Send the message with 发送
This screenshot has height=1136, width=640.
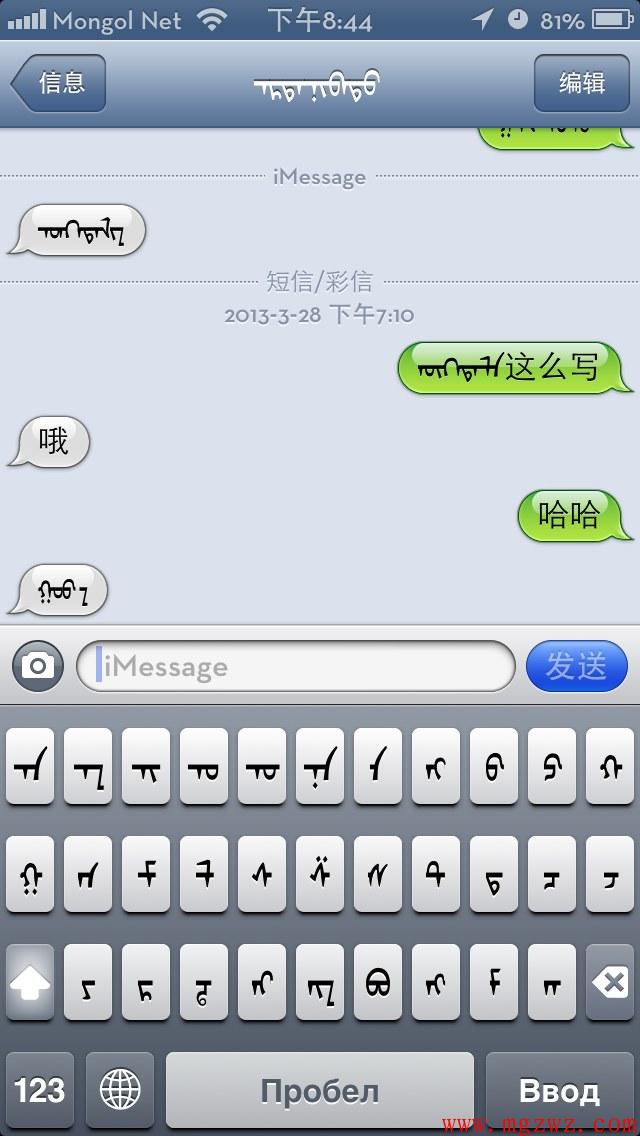(x=576, y=666)
